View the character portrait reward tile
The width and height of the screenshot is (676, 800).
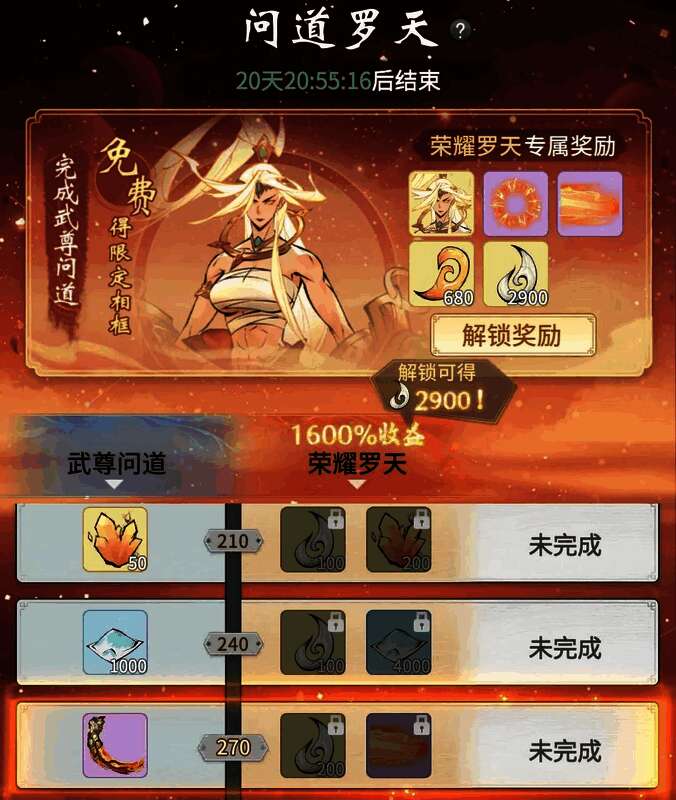441,203
